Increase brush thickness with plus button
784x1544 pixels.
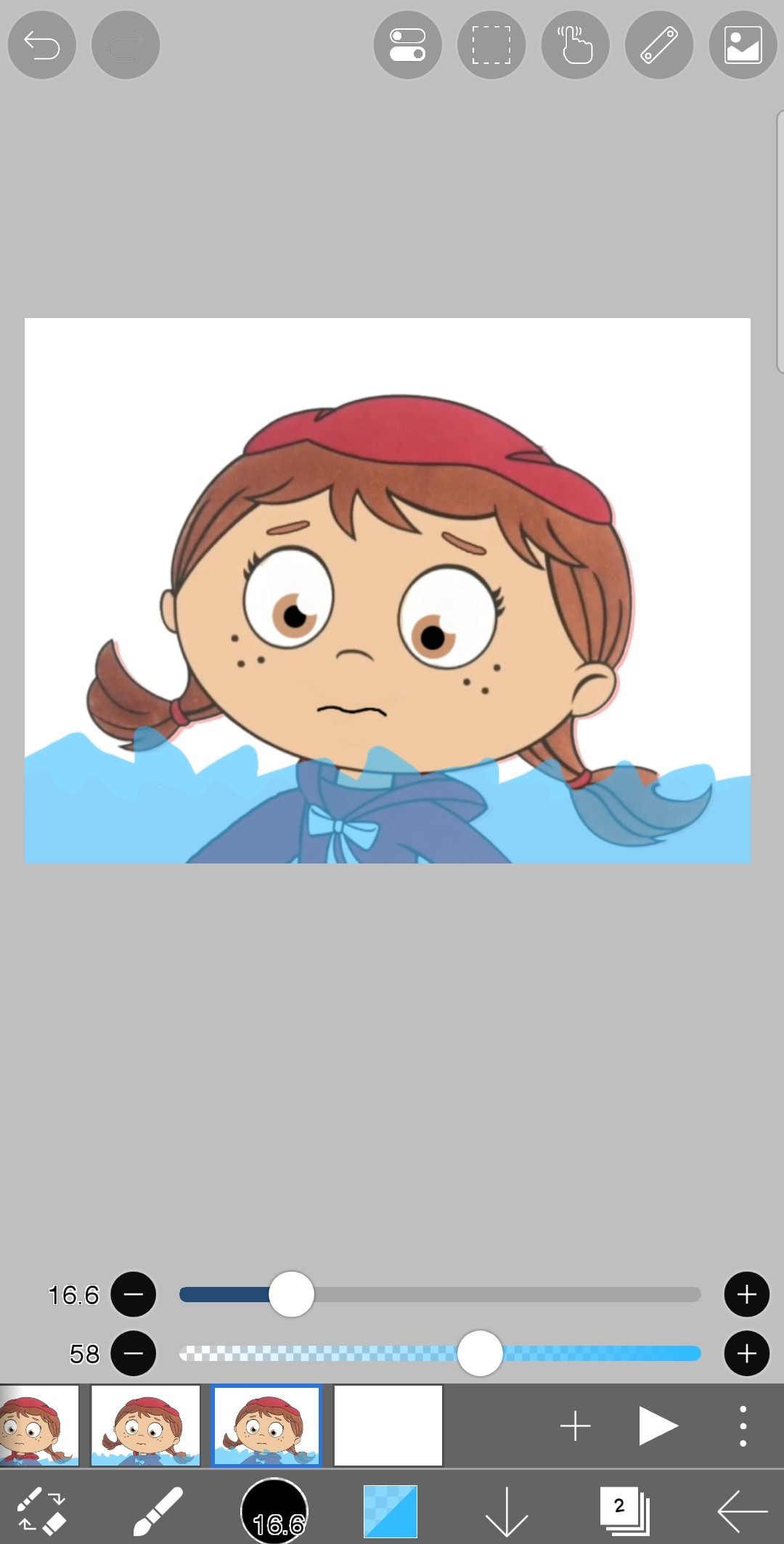tap(746, 1294)
